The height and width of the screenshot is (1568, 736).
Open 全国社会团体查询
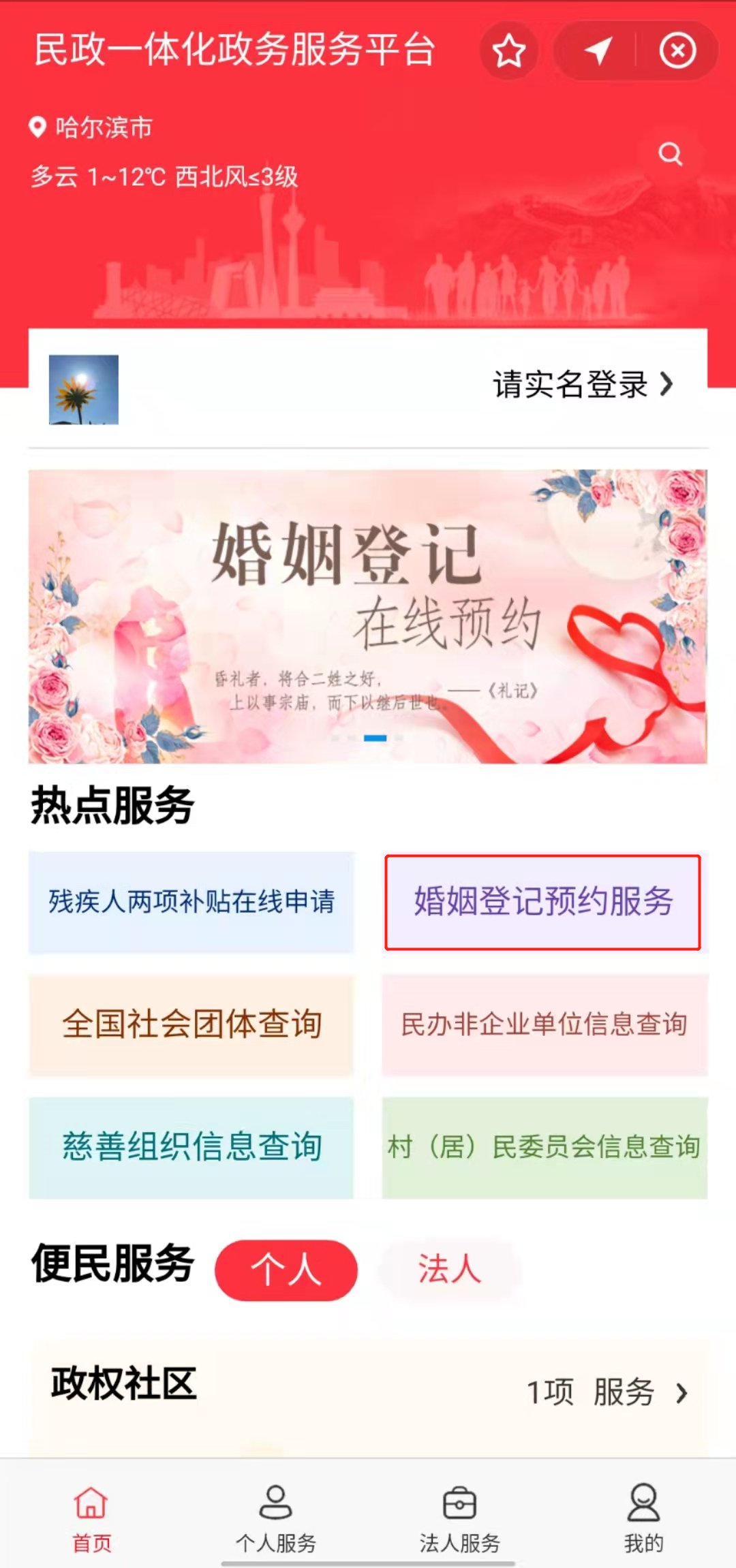[x=191, y=1024]
